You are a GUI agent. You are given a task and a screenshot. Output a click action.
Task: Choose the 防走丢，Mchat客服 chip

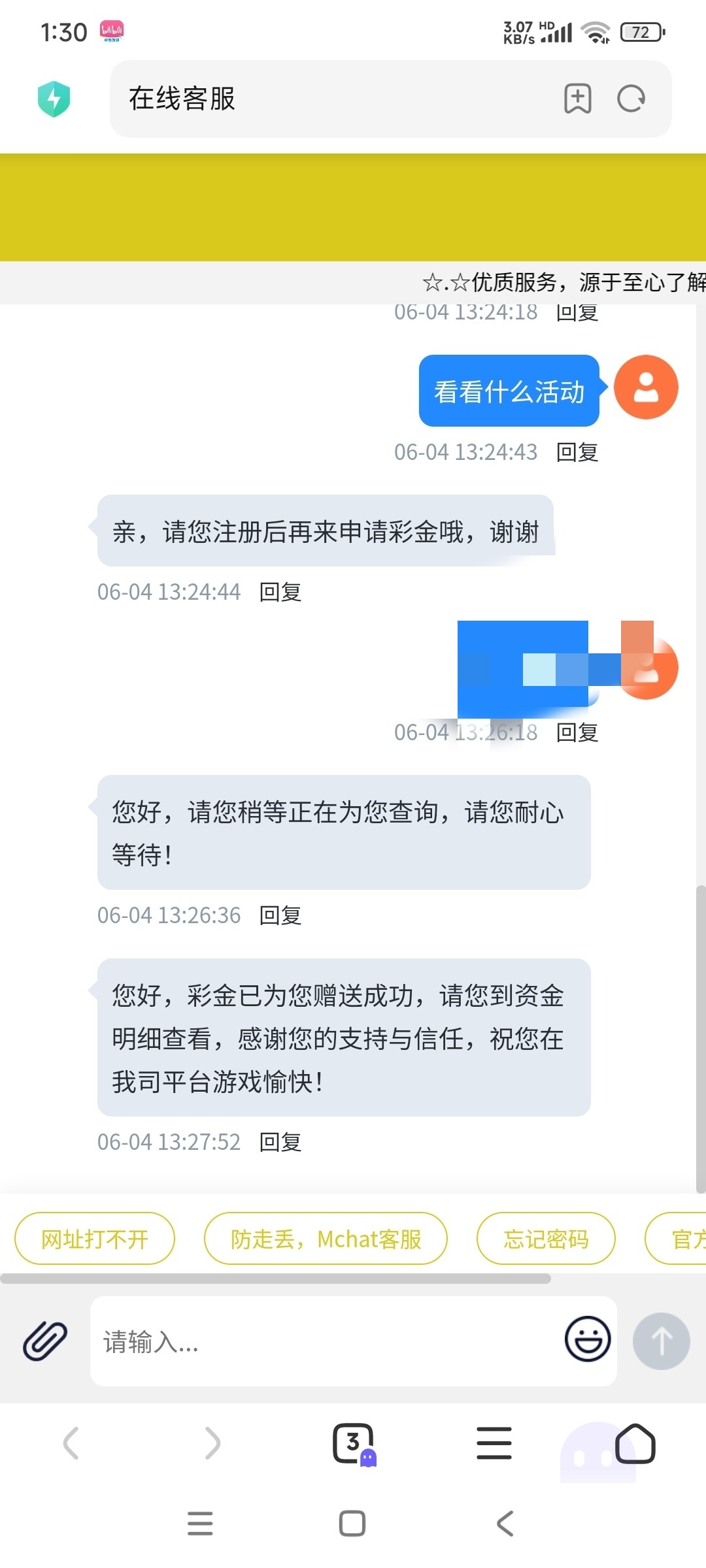326,1239
